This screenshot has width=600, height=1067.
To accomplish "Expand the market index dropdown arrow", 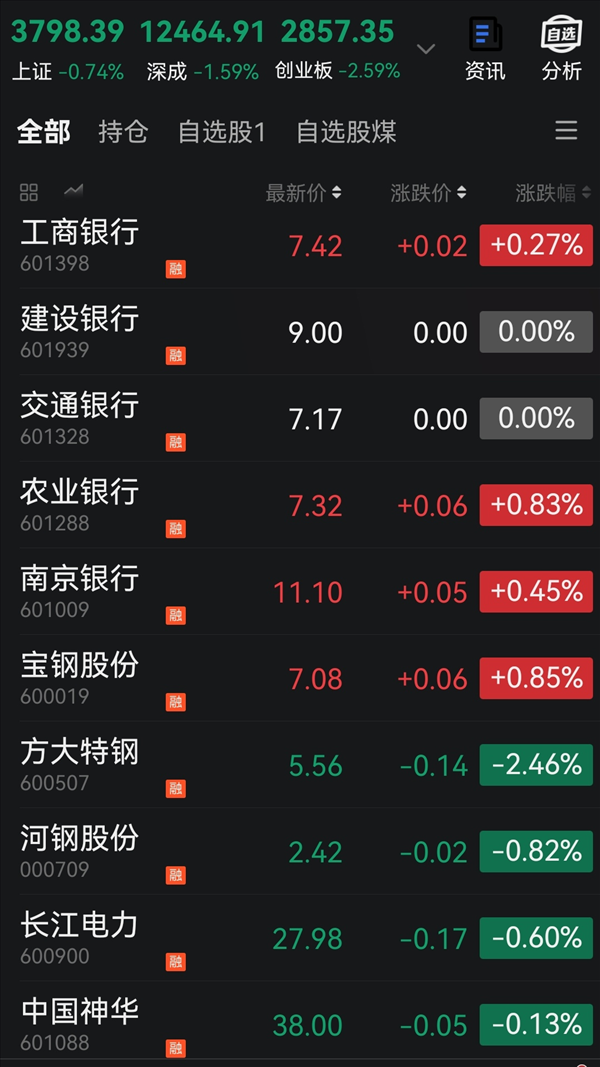I will tap(426, 49).
